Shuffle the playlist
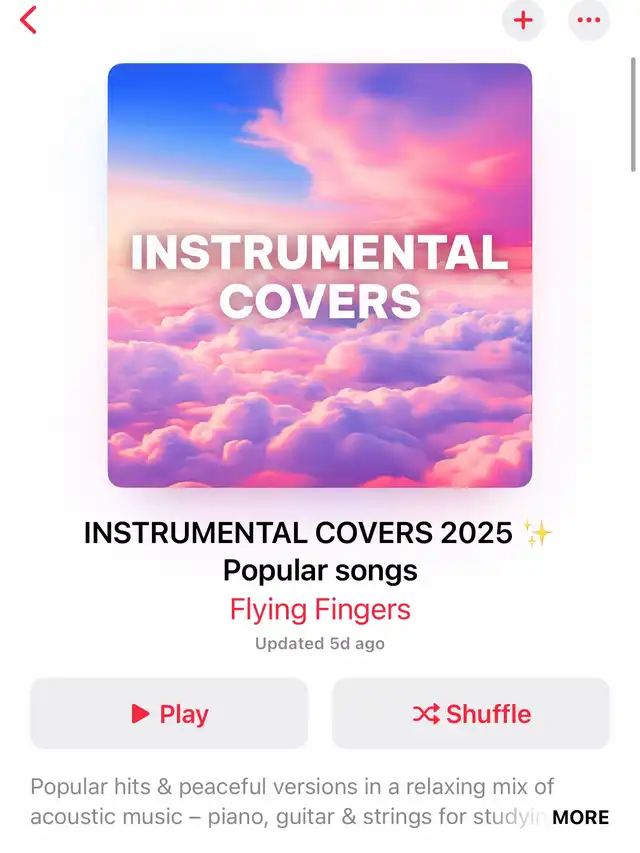The width and height of the screenshot is (640, 853). (x=471, y=714)
